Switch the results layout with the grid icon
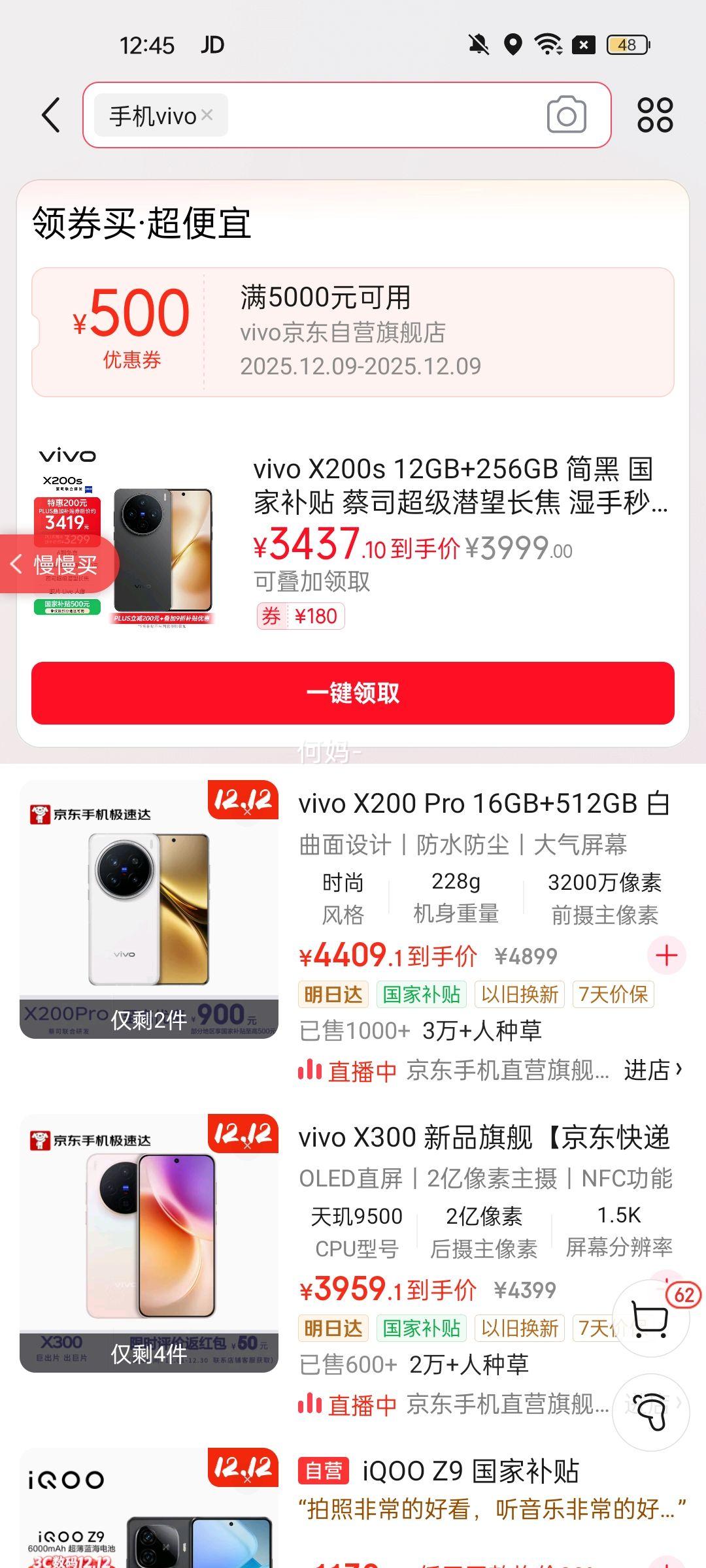Image resolution: width=706 pixels, height=1568 pixels. [x=654, y=115]
